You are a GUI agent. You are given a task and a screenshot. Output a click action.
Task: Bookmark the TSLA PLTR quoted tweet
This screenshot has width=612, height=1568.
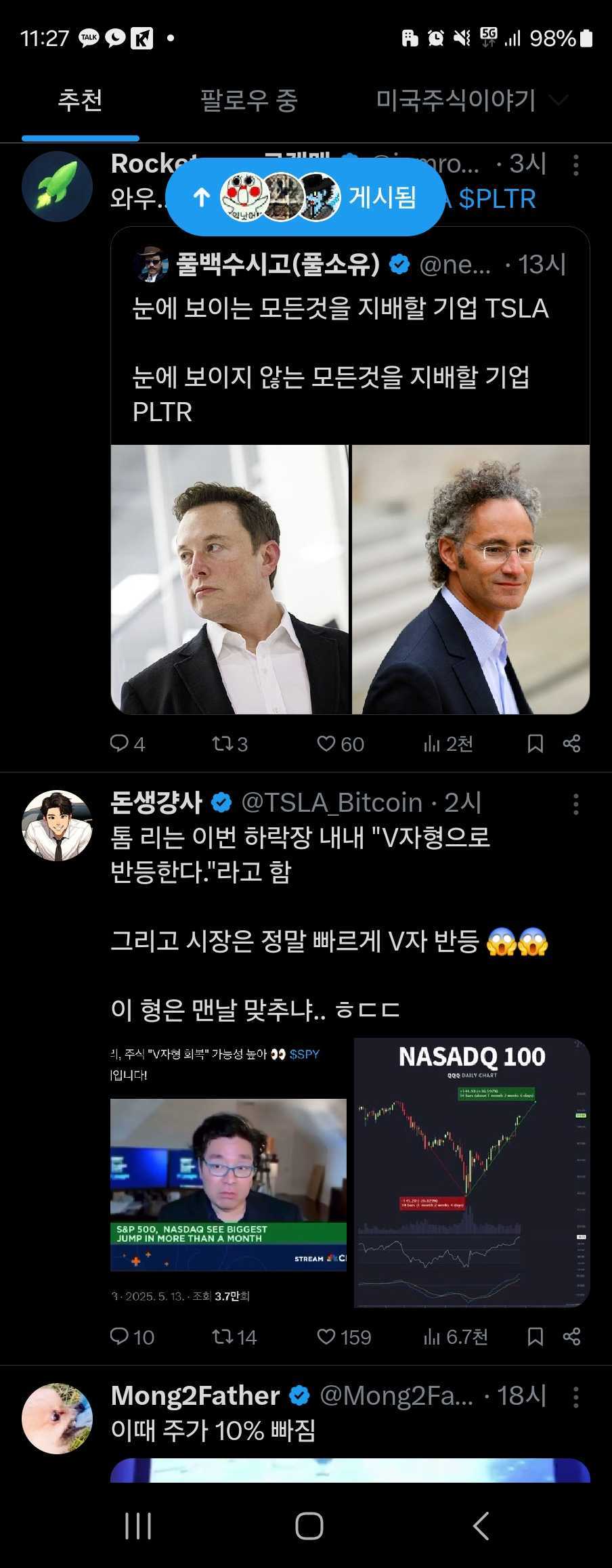[x=536, y=743]
